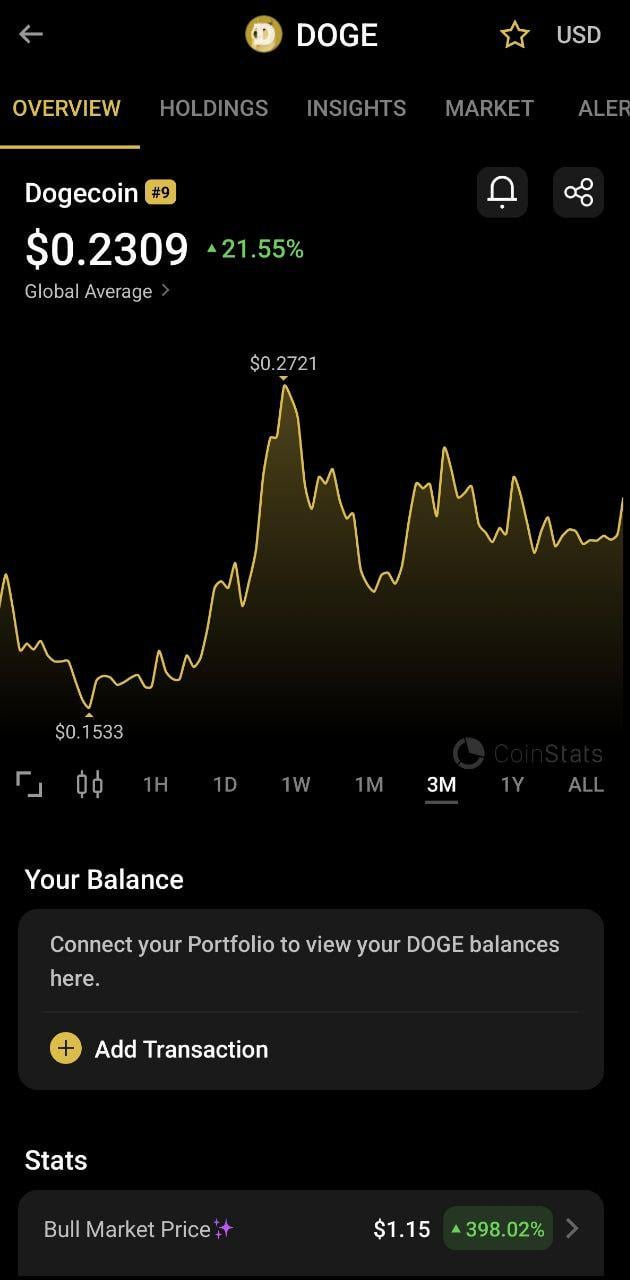The image size is (630, 1280).
Task: Select the 1D chart range
Action: coord(225,785)
